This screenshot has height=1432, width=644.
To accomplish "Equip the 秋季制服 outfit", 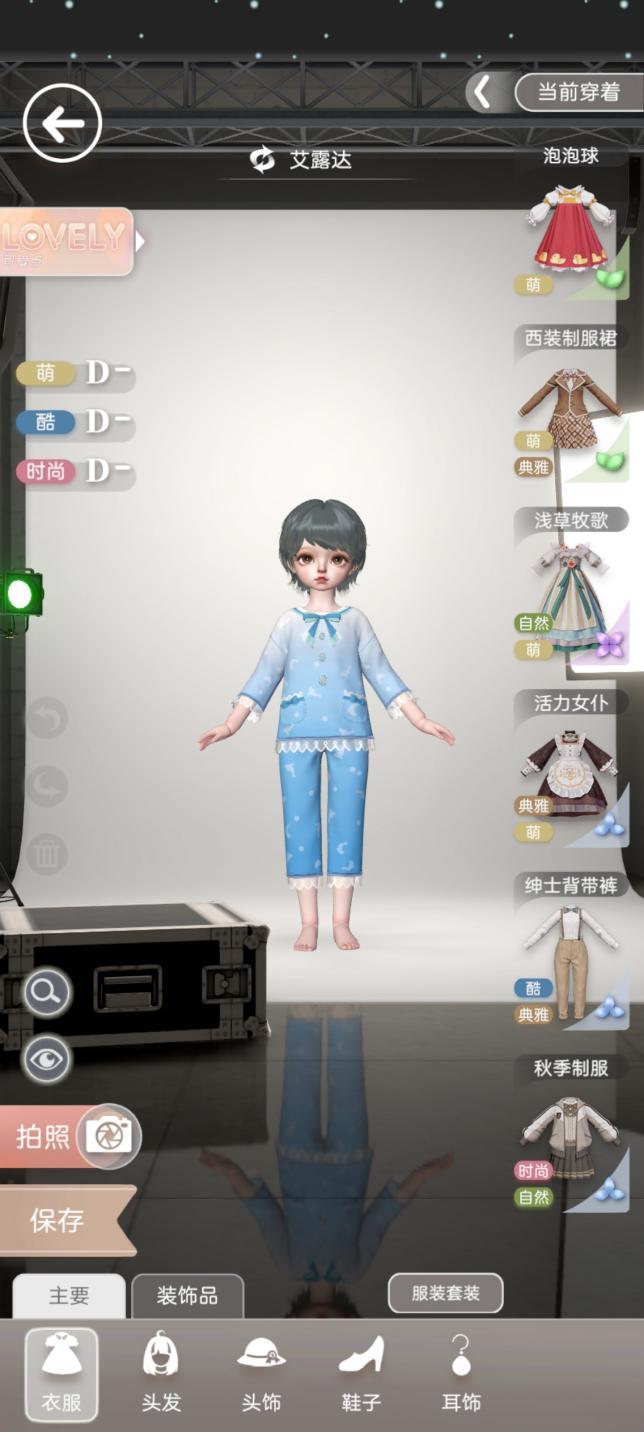I will pyautogui.click(x=571, y=1140).
